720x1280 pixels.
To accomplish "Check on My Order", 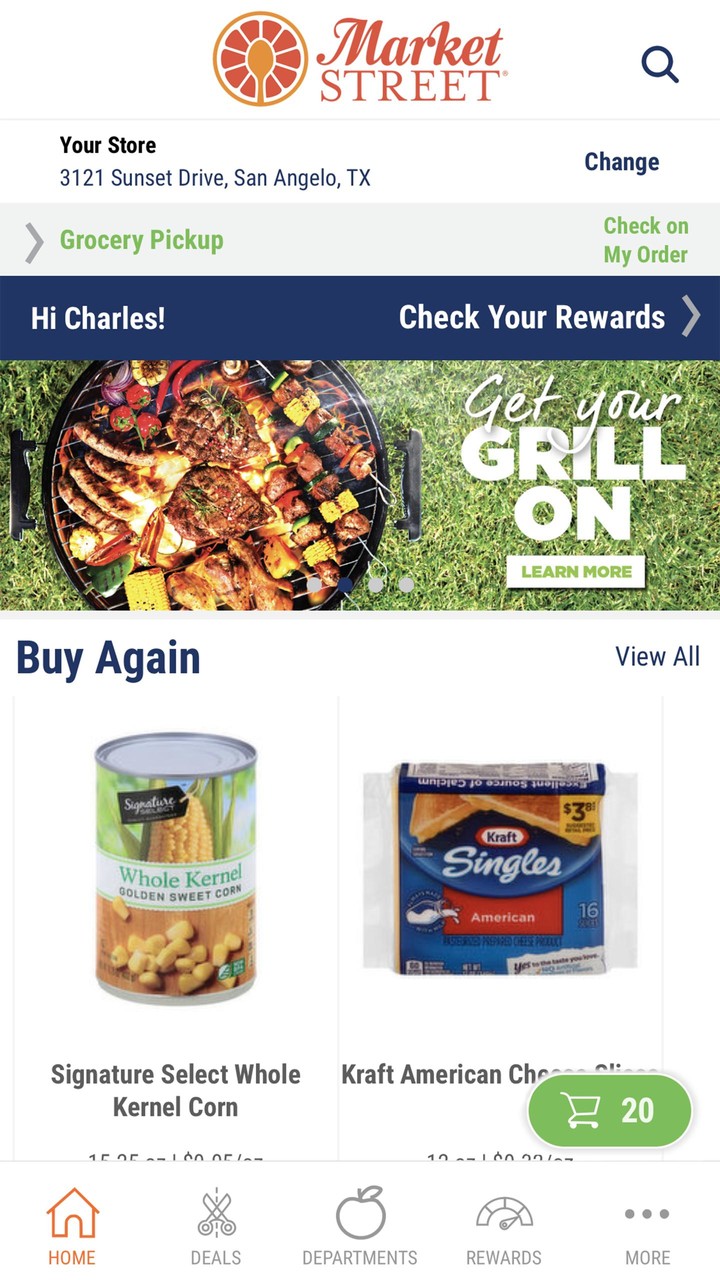I will 645,240.
